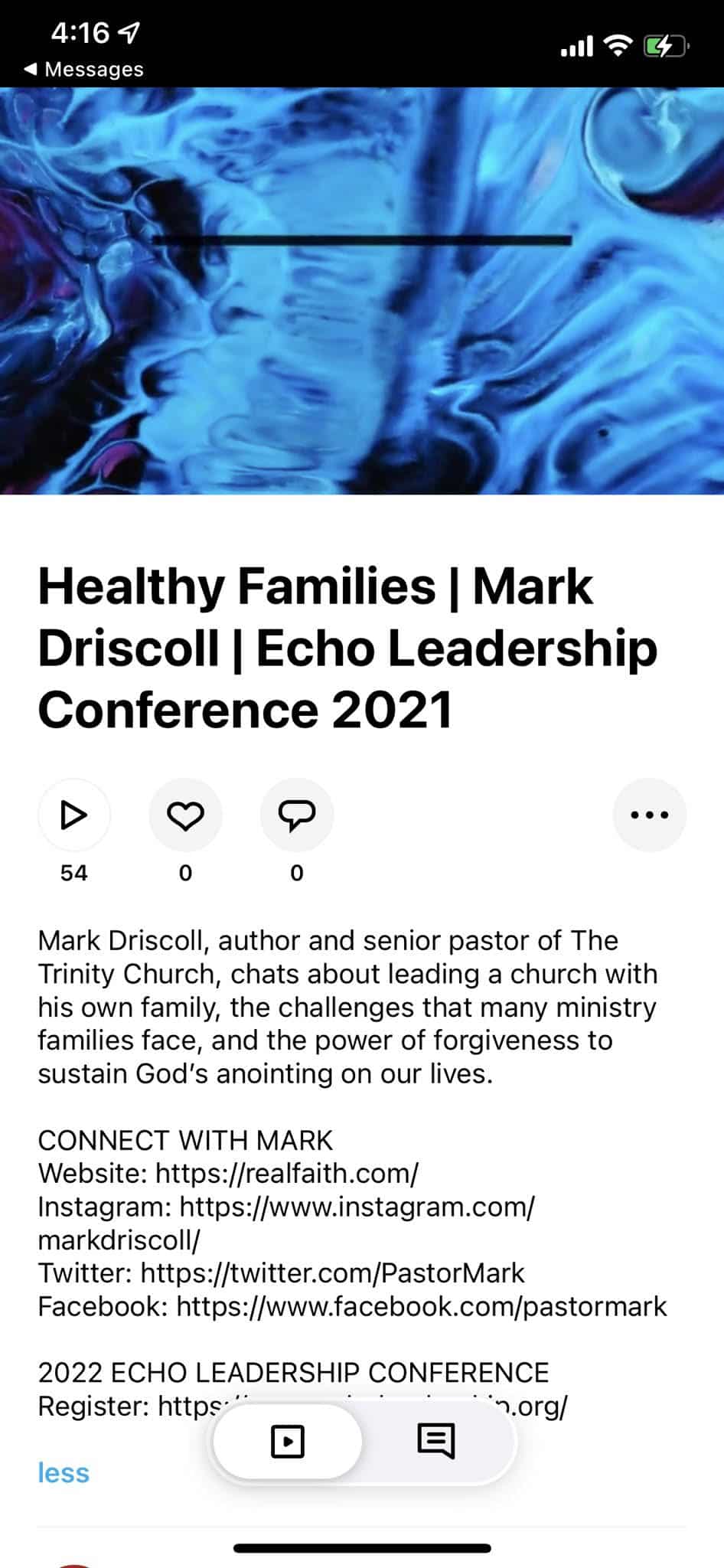The image size is (724, 1568).
Task: Open the blue abstract video thumbnail
Action: click(x=362, y=291)
